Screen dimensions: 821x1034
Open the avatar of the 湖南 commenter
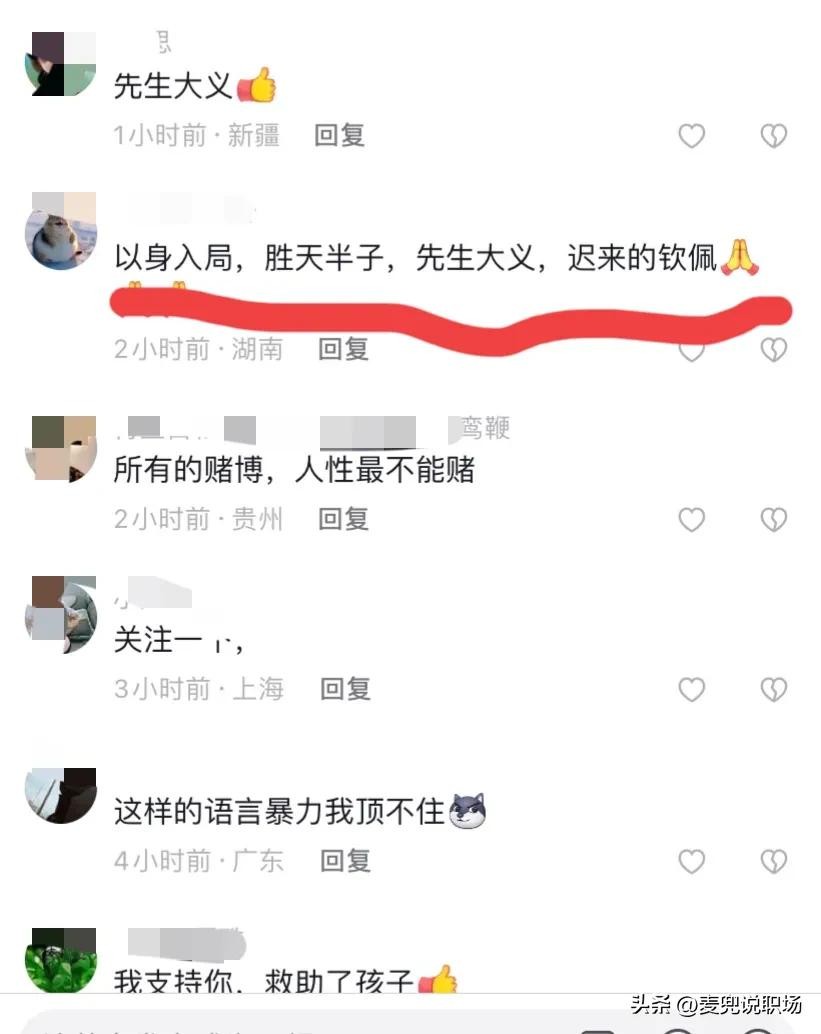tap(60, 230)
